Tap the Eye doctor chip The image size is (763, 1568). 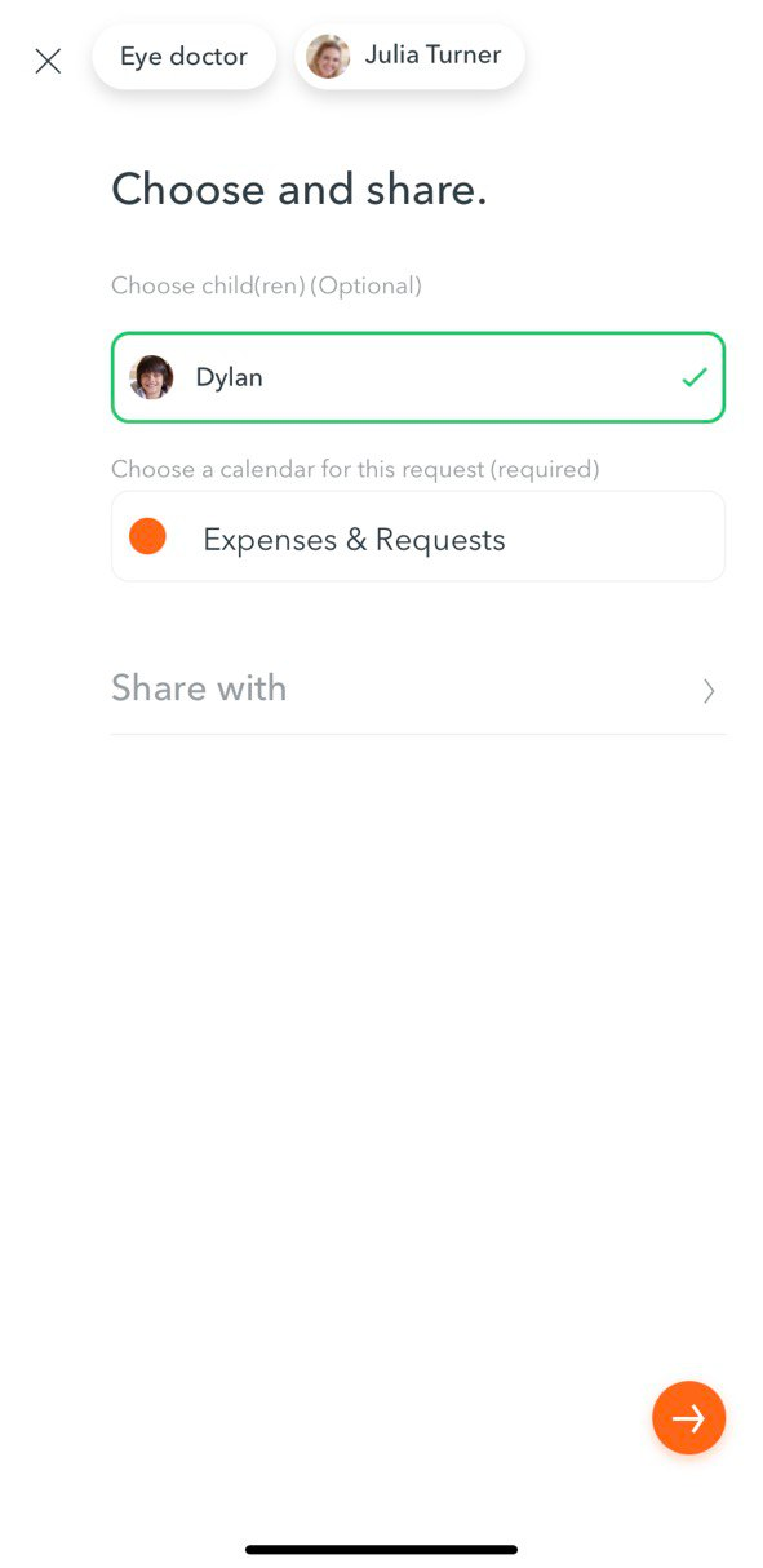tap(184, 57)
